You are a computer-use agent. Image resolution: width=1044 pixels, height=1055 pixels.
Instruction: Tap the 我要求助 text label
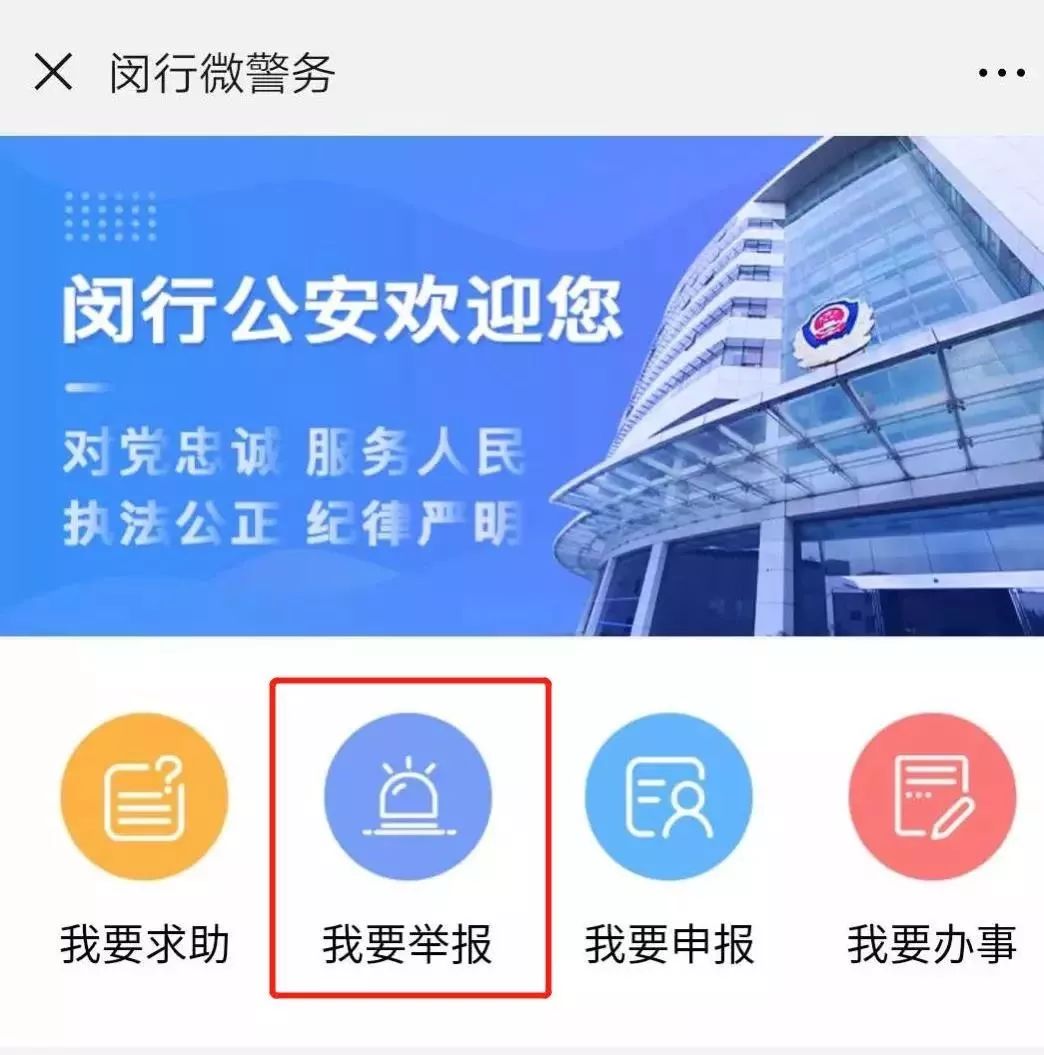146,940
